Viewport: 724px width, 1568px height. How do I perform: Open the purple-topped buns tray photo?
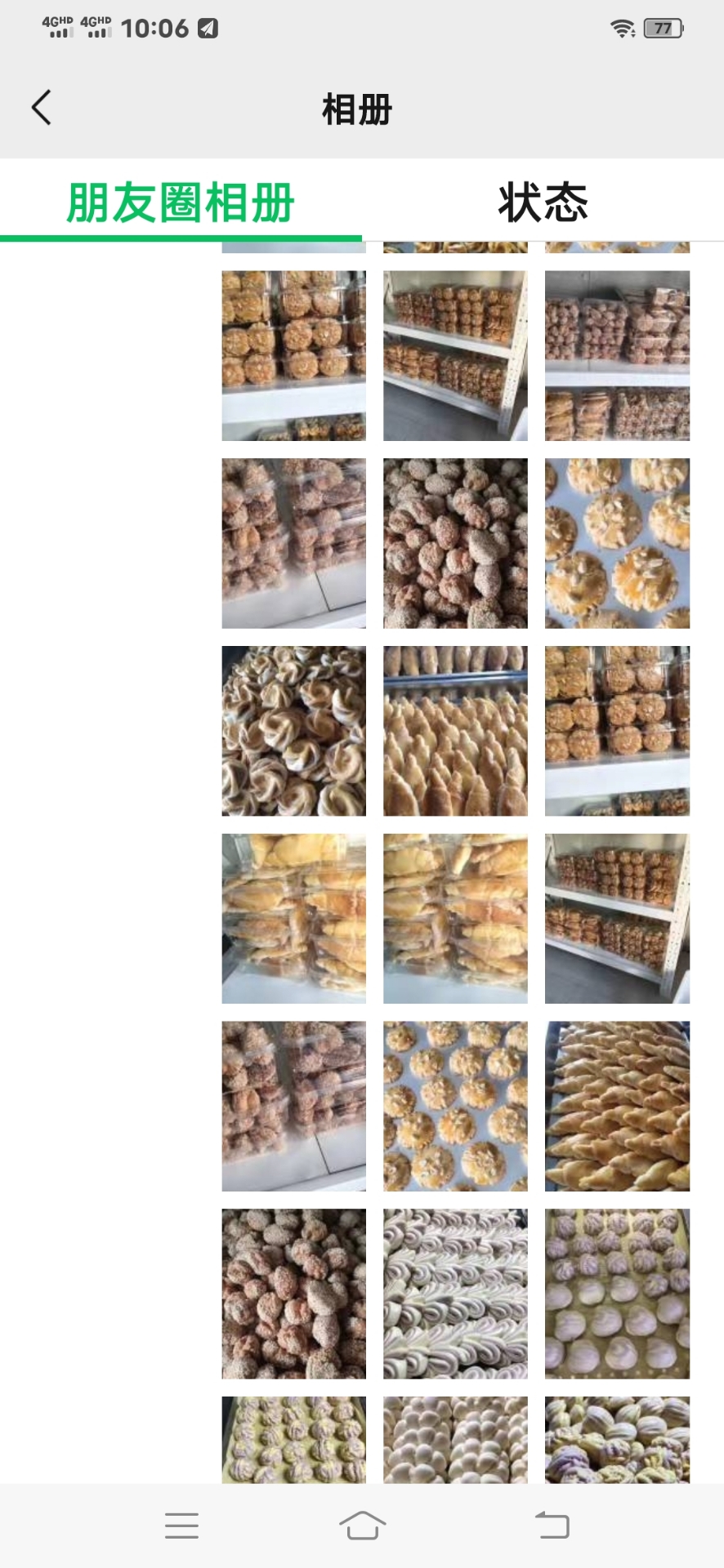tap(617, 1294)
